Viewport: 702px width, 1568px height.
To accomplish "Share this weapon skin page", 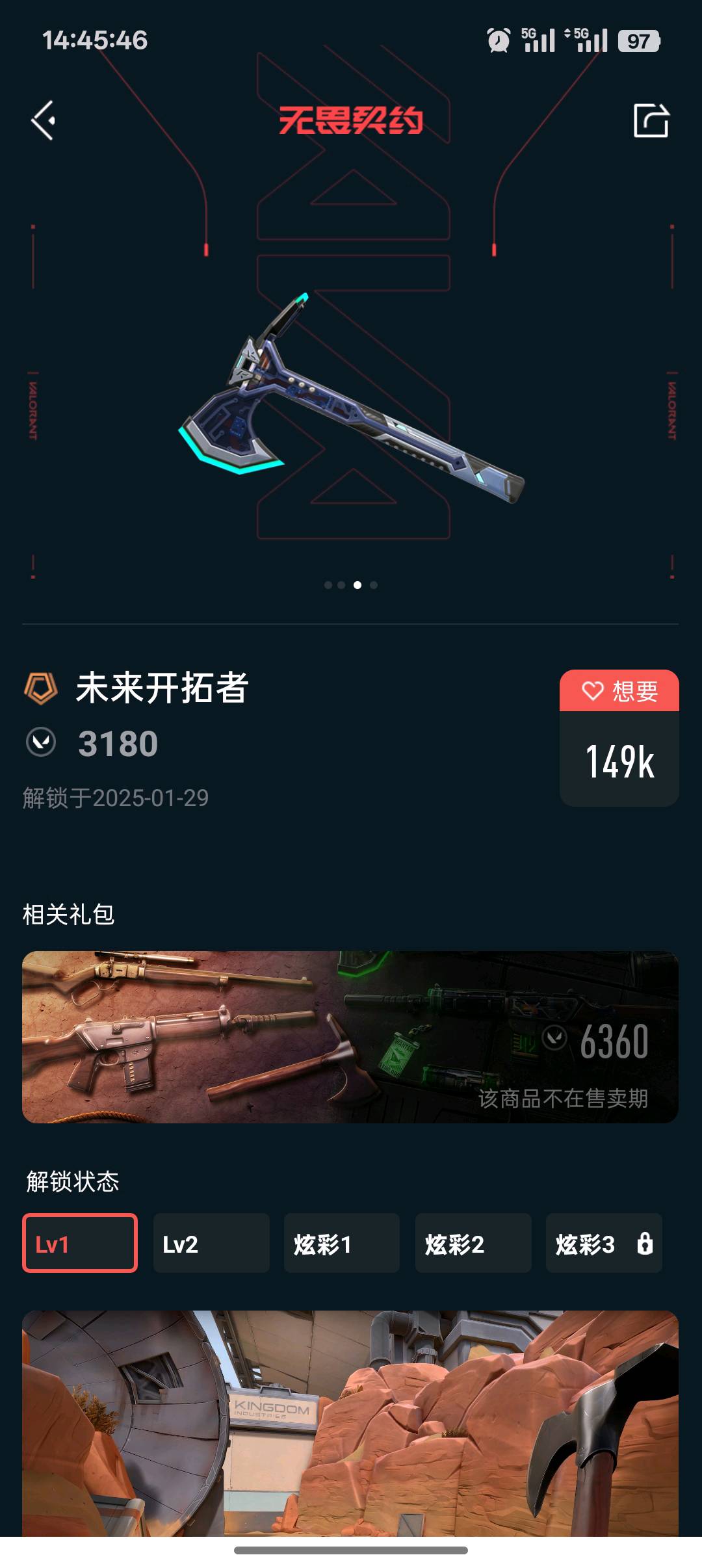I will pos(651,120).
